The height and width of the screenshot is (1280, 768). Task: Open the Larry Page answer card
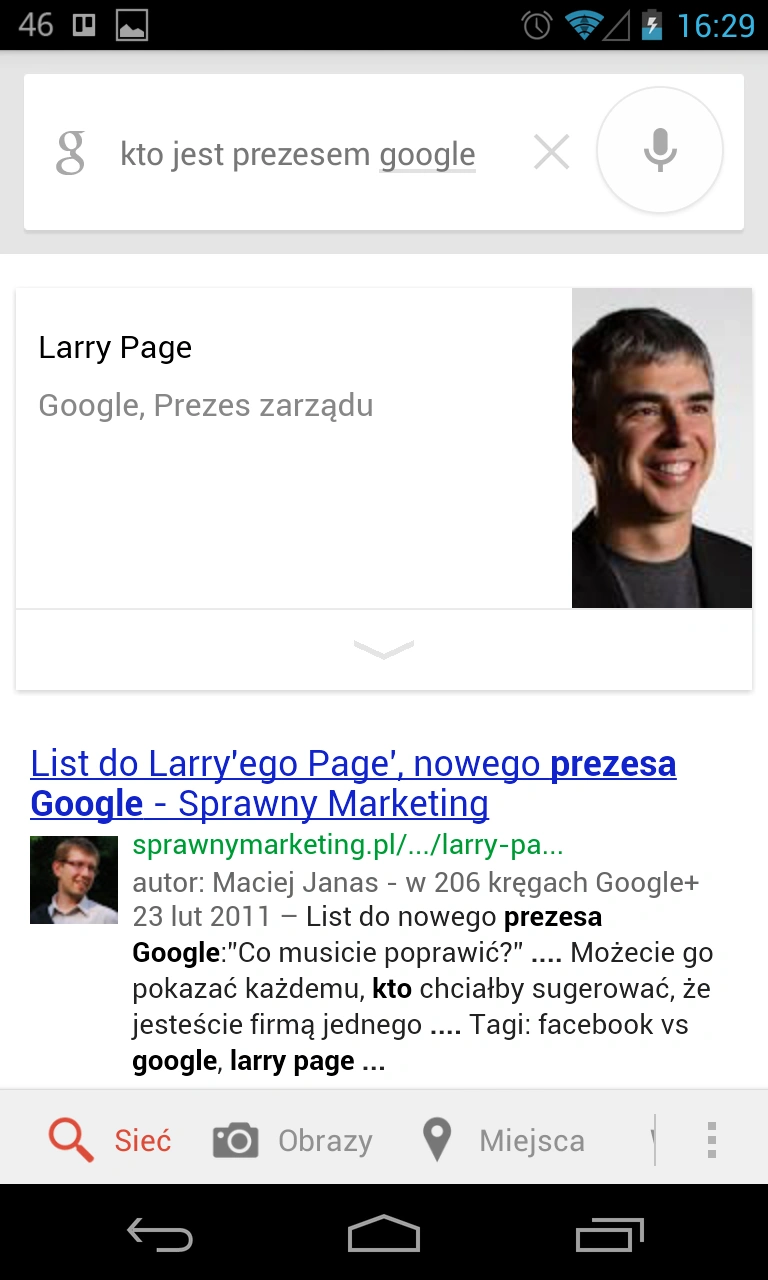(x=290, y=447)
